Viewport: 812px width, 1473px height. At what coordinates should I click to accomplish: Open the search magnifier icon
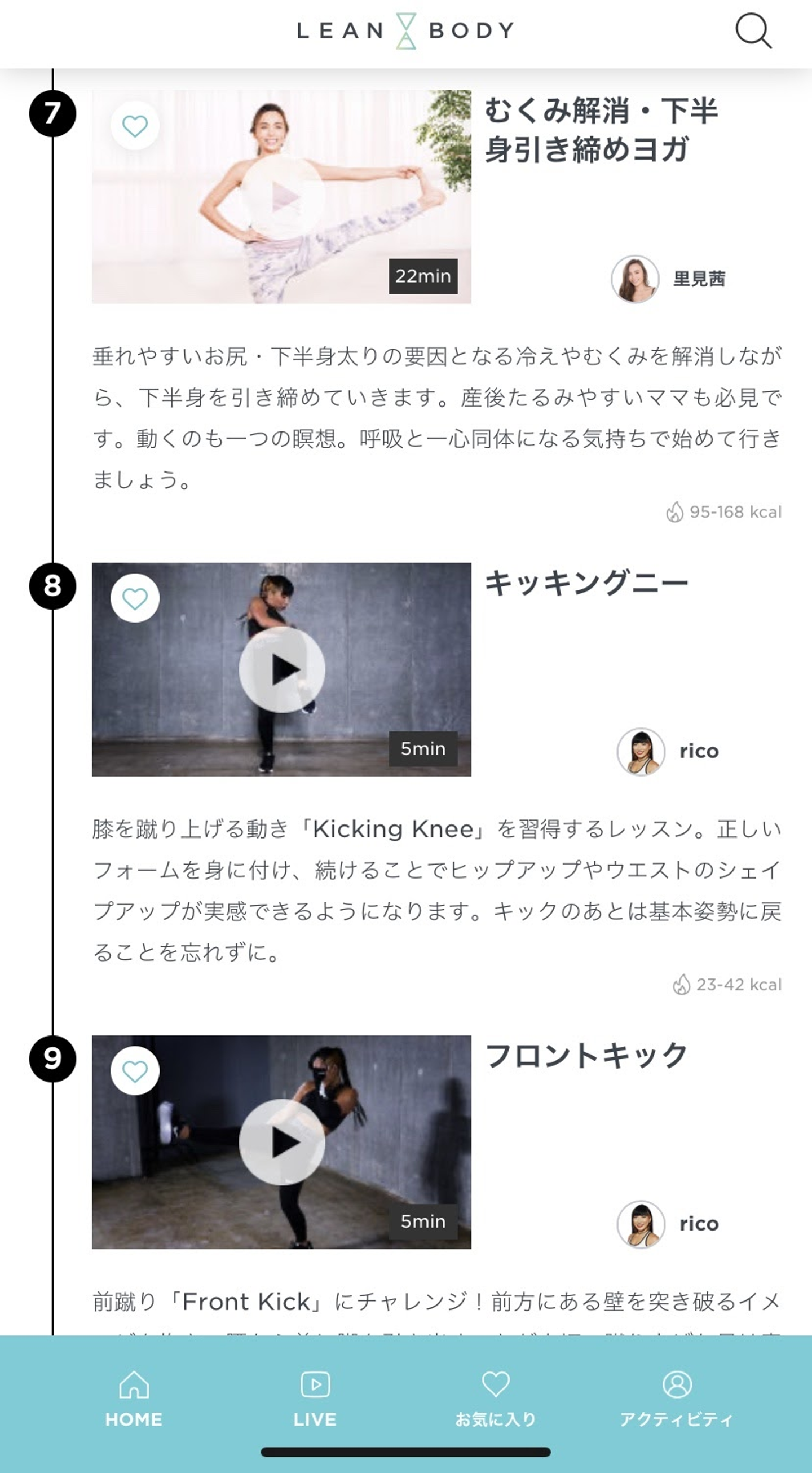click(x=753, y=31)
